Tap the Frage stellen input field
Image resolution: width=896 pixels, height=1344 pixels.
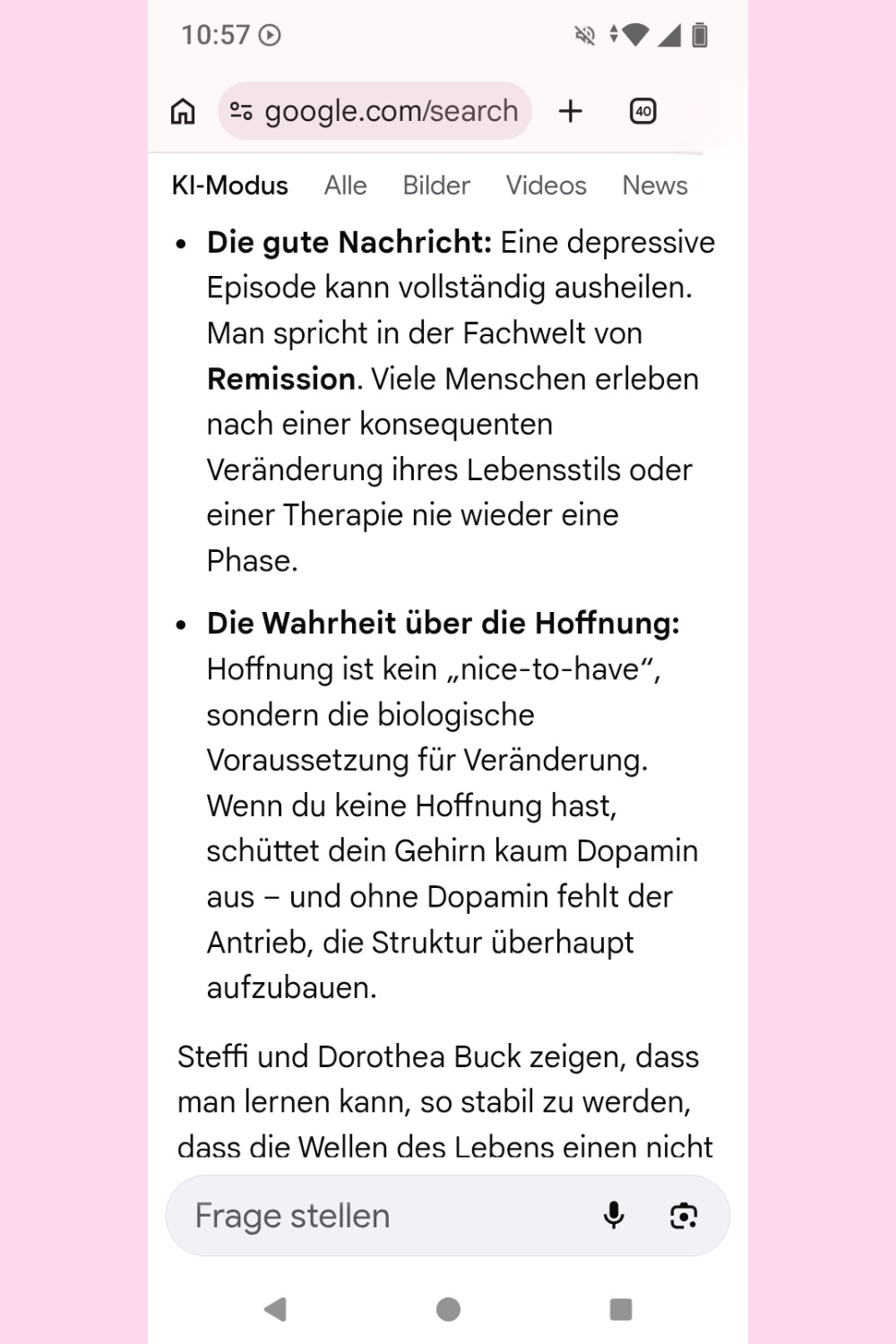click(x=358, y=1215)
